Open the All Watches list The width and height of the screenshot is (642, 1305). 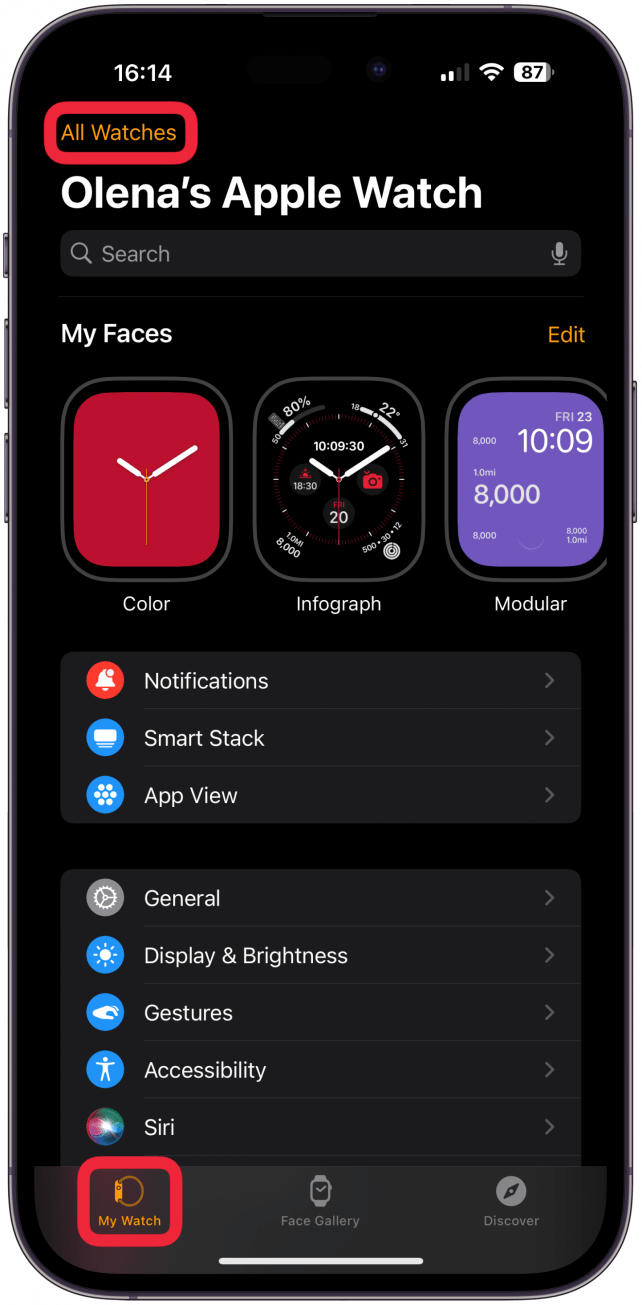pyautogui.click(x=119, y=133)
